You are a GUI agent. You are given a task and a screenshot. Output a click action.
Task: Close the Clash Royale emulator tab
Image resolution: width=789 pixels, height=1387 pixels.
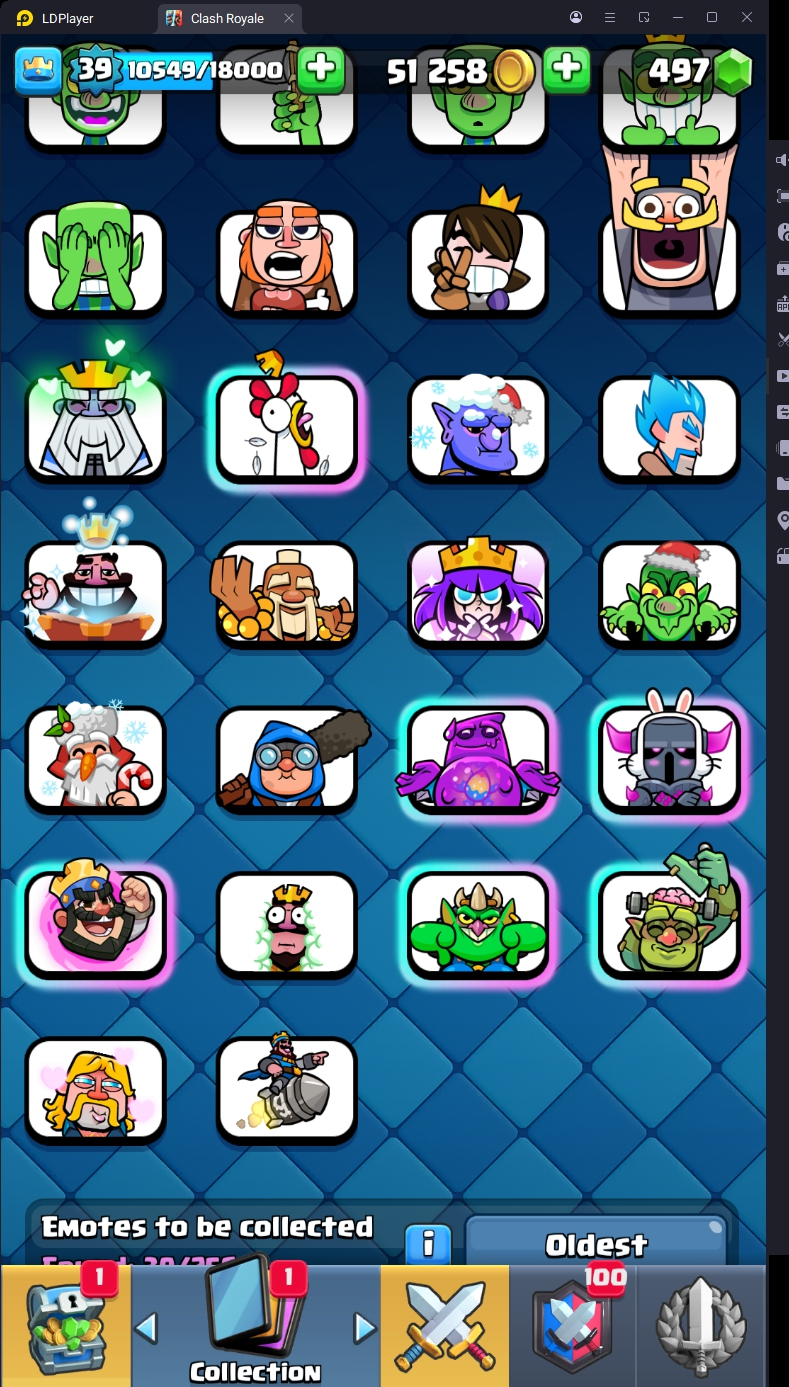click(289, 18)
